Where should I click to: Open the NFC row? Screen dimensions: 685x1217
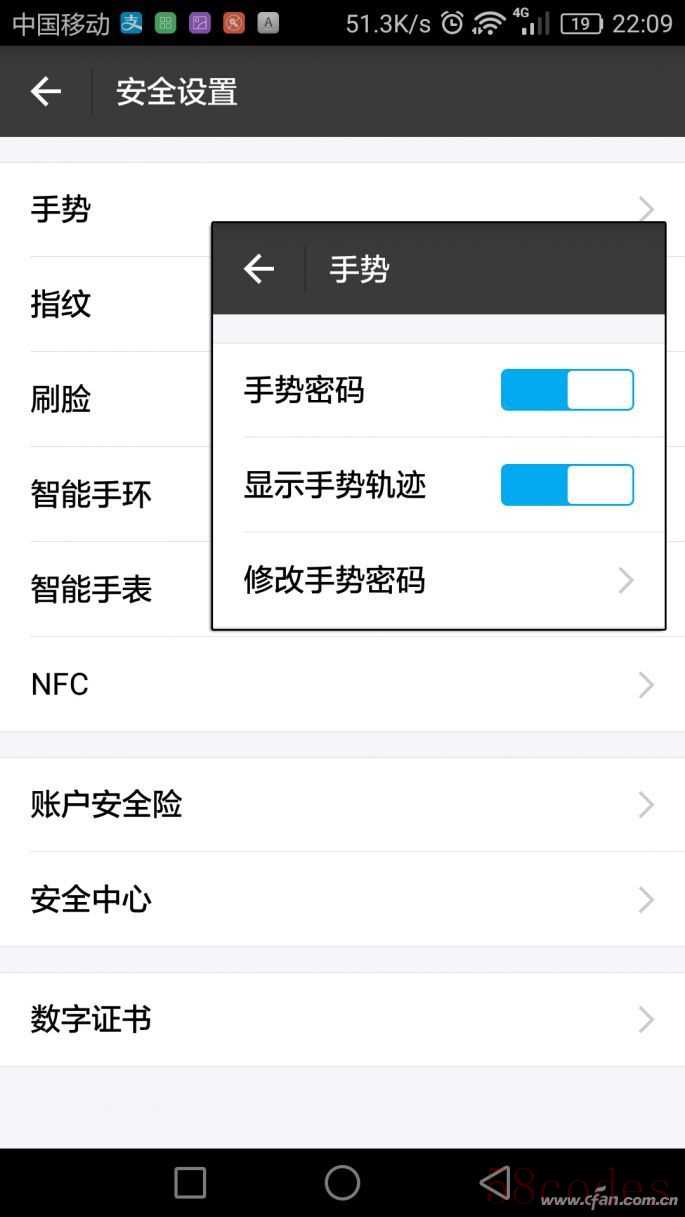342,684
